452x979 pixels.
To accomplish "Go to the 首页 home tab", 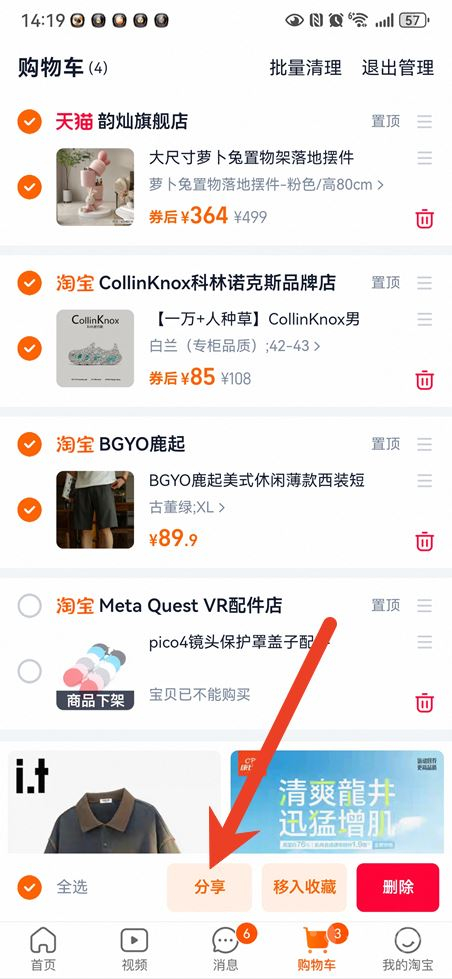I will 43,949.
